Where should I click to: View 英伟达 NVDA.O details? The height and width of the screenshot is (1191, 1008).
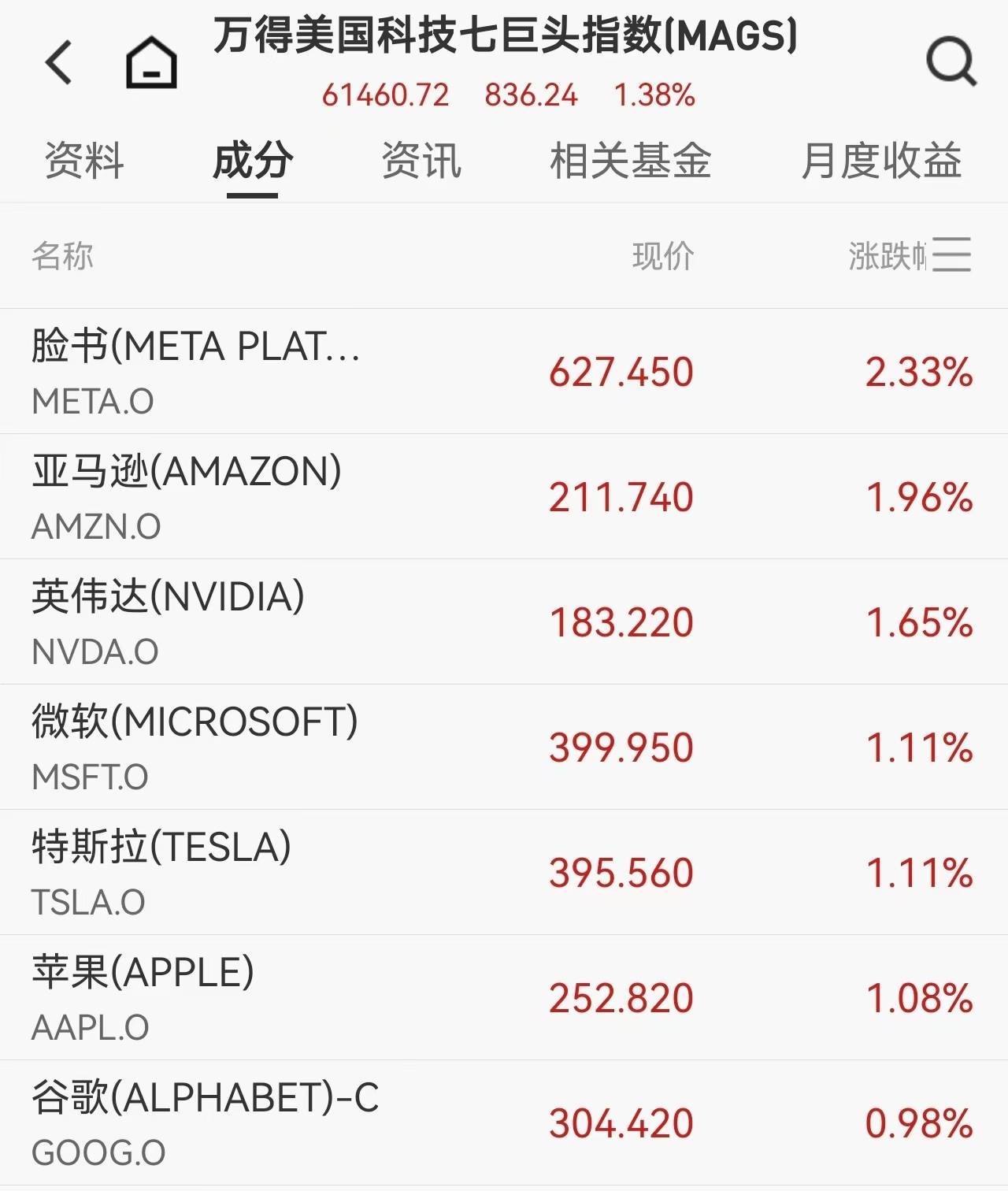504,622
